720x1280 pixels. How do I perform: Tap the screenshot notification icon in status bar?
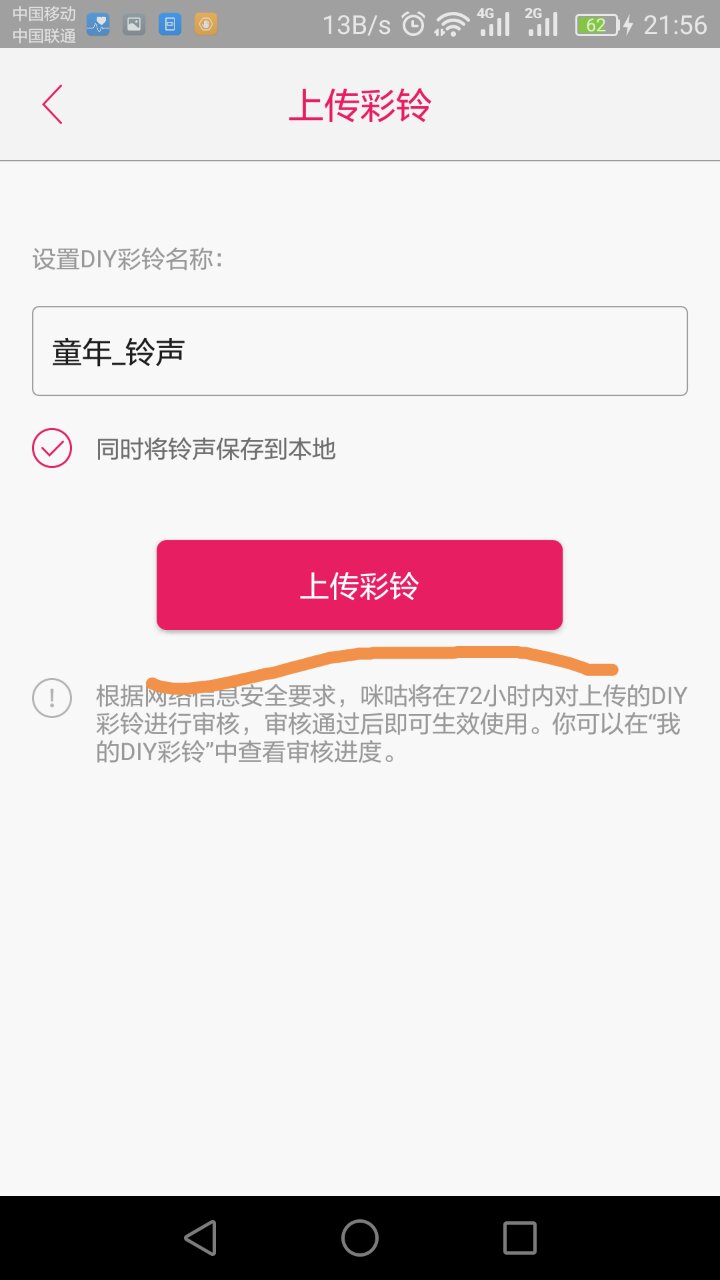[x=133, y=24]
